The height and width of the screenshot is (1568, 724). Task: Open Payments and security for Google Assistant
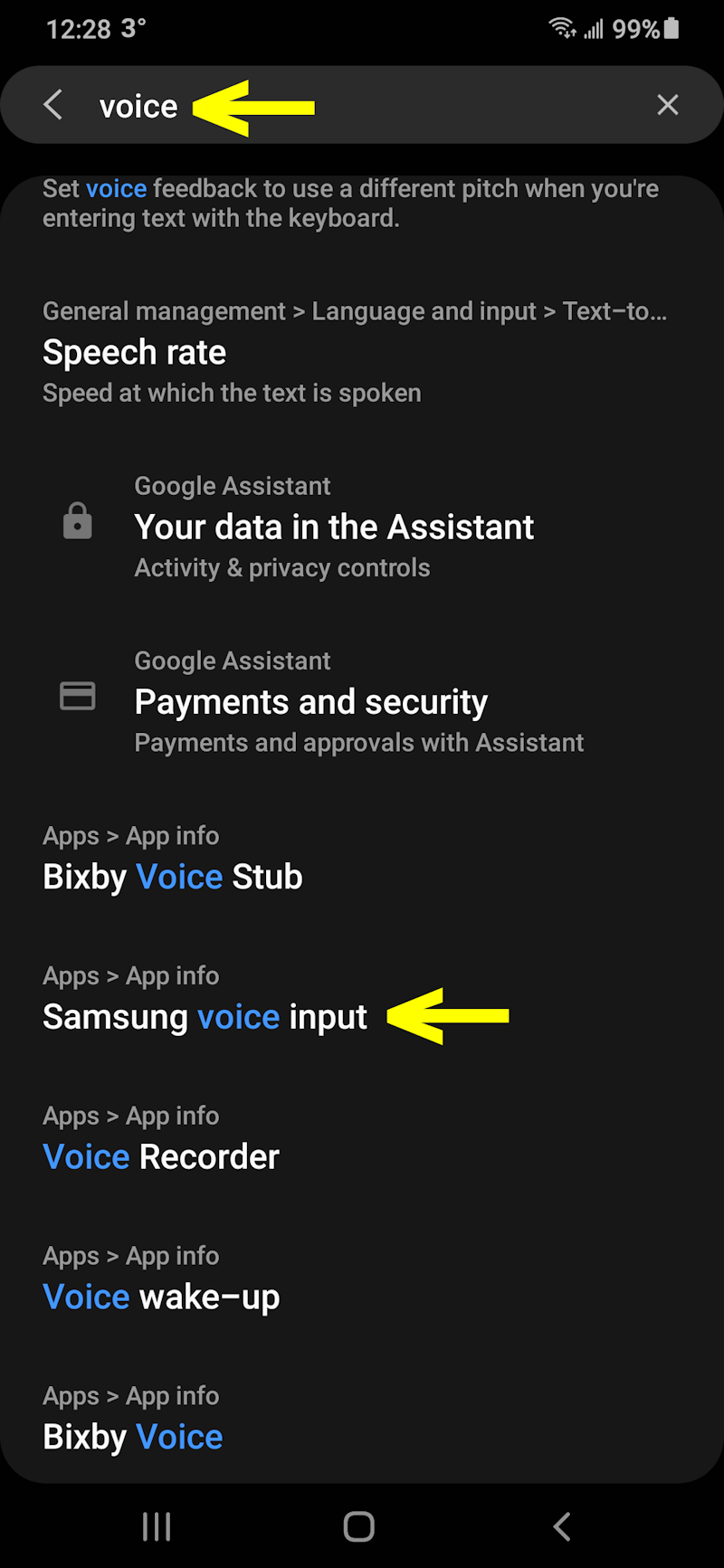[x=311, y=700]
